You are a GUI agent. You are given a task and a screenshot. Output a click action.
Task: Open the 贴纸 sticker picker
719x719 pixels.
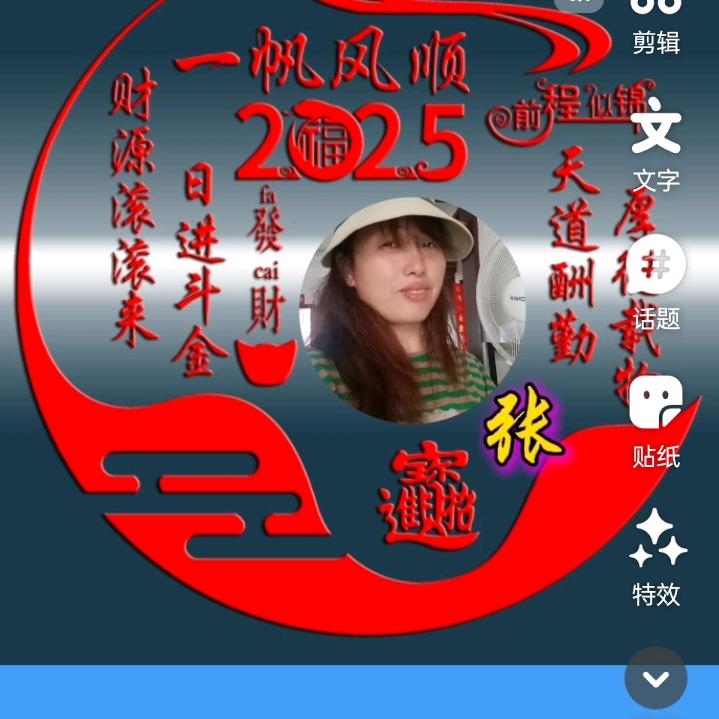656,420
